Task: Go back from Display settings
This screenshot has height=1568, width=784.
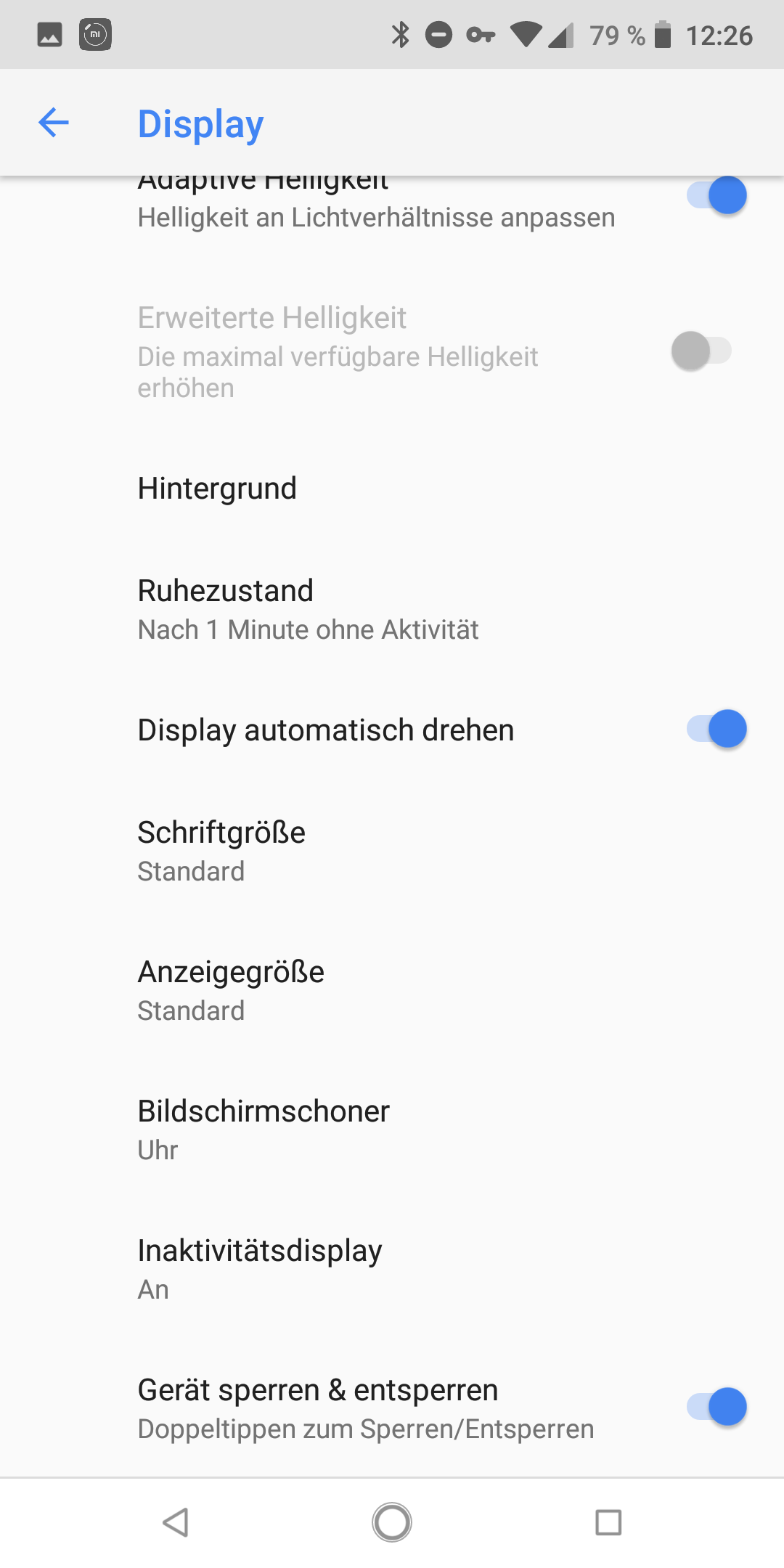Action: click(x=54, y=123)
